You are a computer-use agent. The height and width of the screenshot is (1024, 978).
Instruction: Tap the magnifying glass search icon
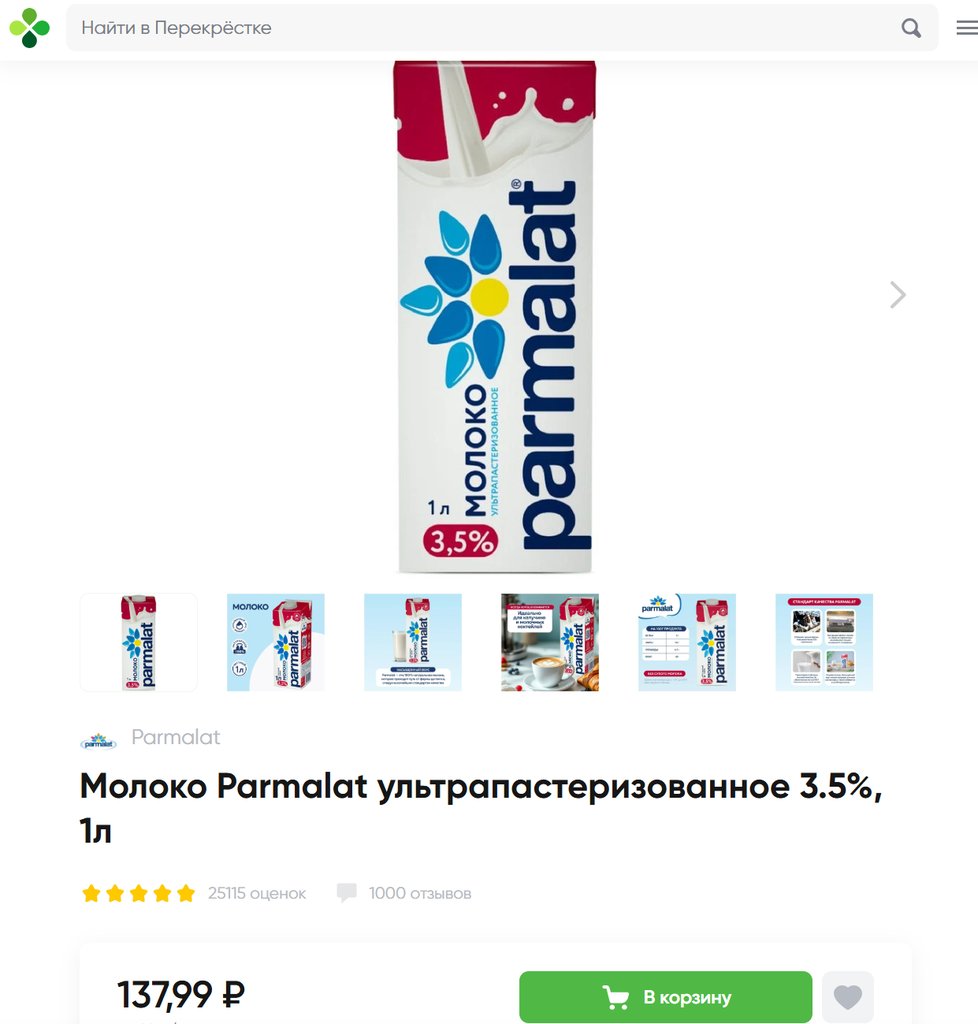911,28
